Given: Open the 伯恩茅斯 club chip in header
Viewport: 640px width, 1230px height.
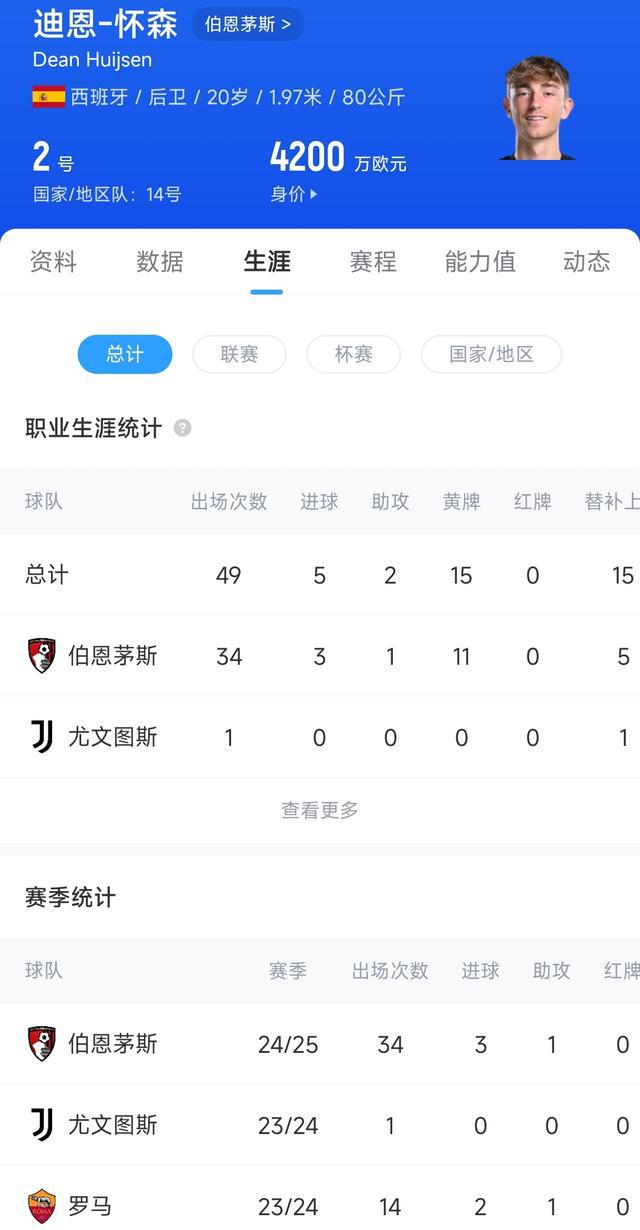Looking at the screenshot, I should 247,24.
